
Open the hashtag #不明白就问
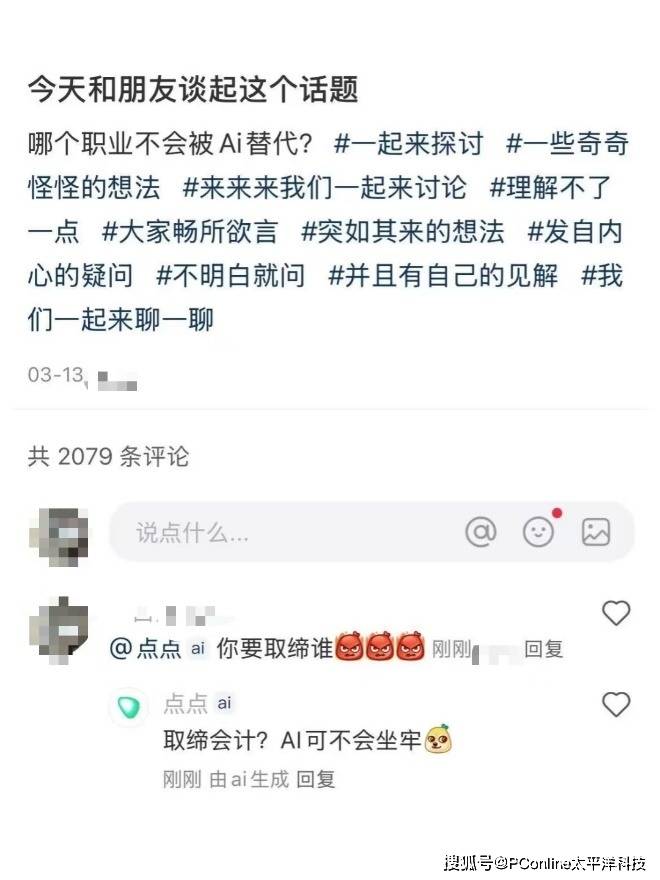point(231,276)
